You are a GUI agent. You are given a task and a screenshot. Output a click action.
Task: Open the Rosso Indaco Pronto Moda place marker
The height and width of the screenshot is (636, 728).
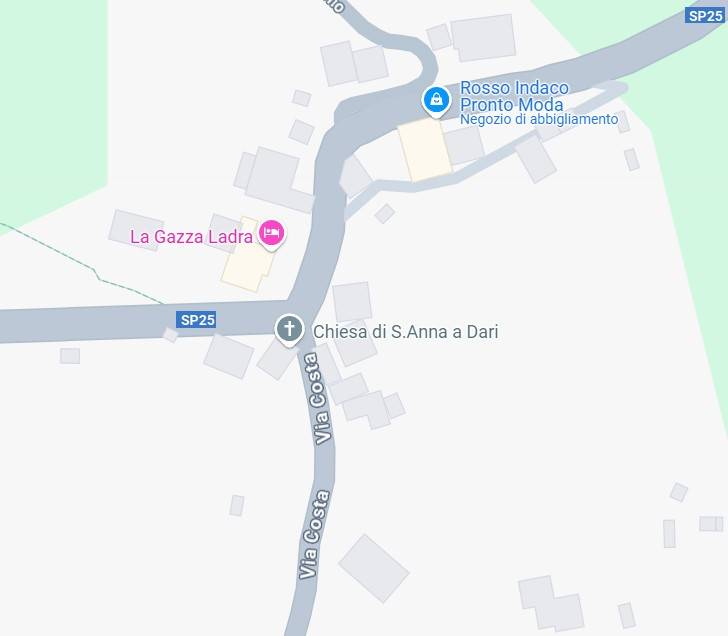tap(435, 100)
